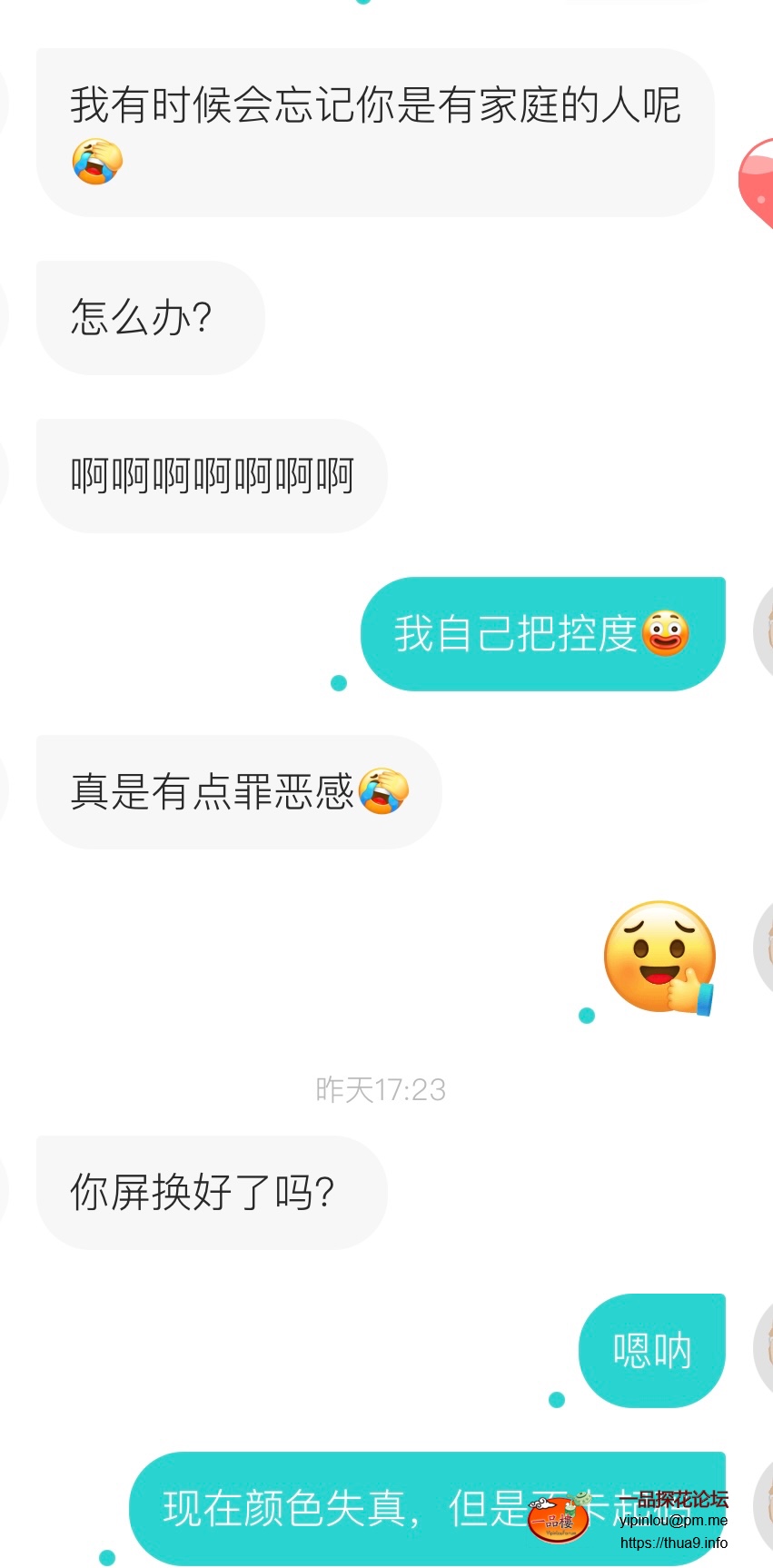Open the avatar next to 我自己把控度 message
The image size is (773, 1568).
[x=765, y=633]
